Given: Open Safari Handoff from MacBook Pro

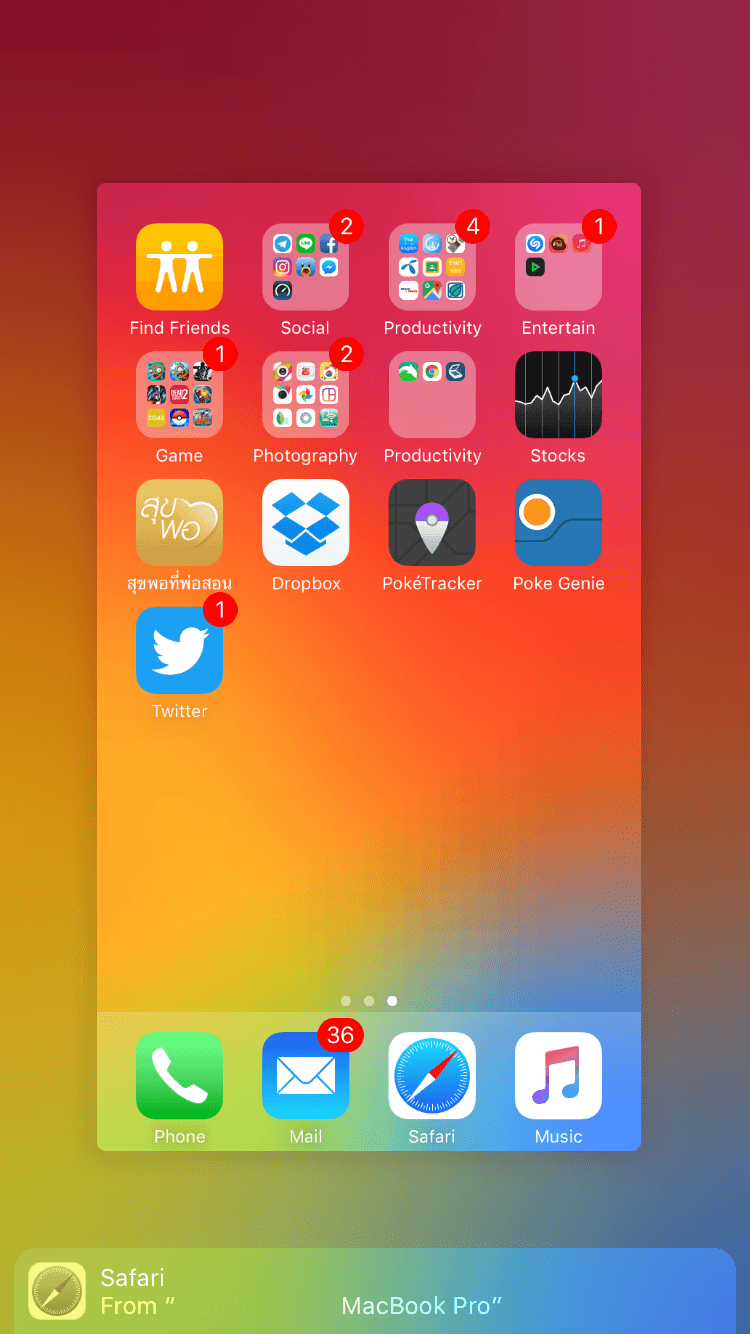Looking at the screenshot, I should click(x=374, y=1290).
